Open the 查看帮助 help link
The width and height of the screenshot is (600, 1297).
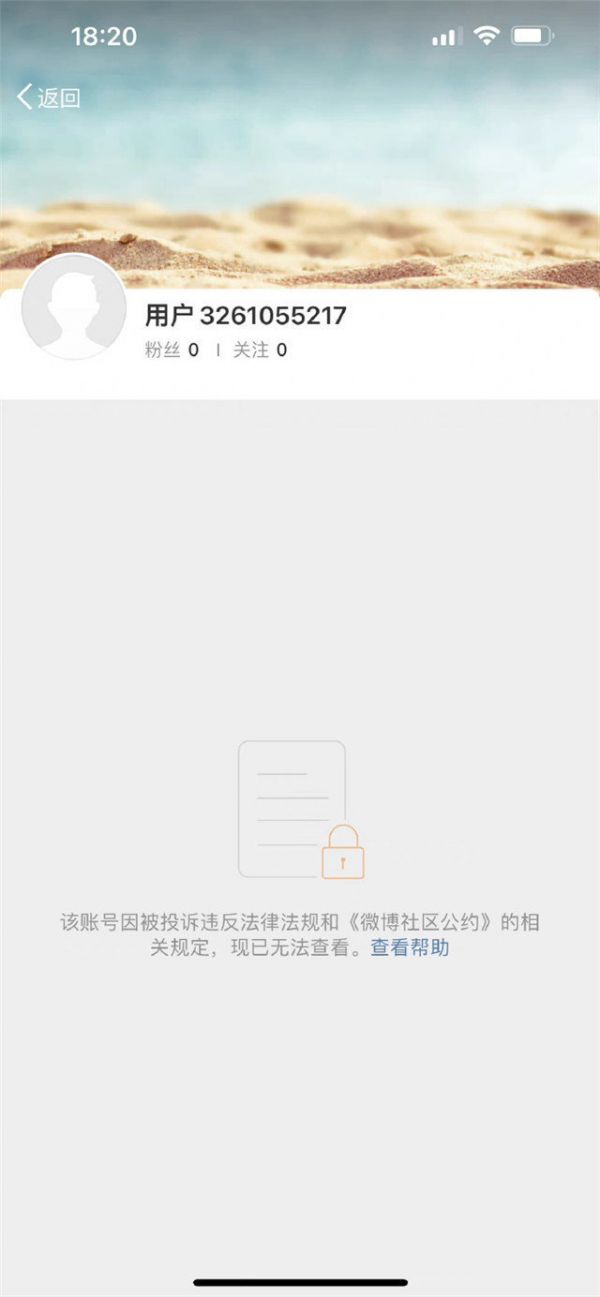[410, 948]
